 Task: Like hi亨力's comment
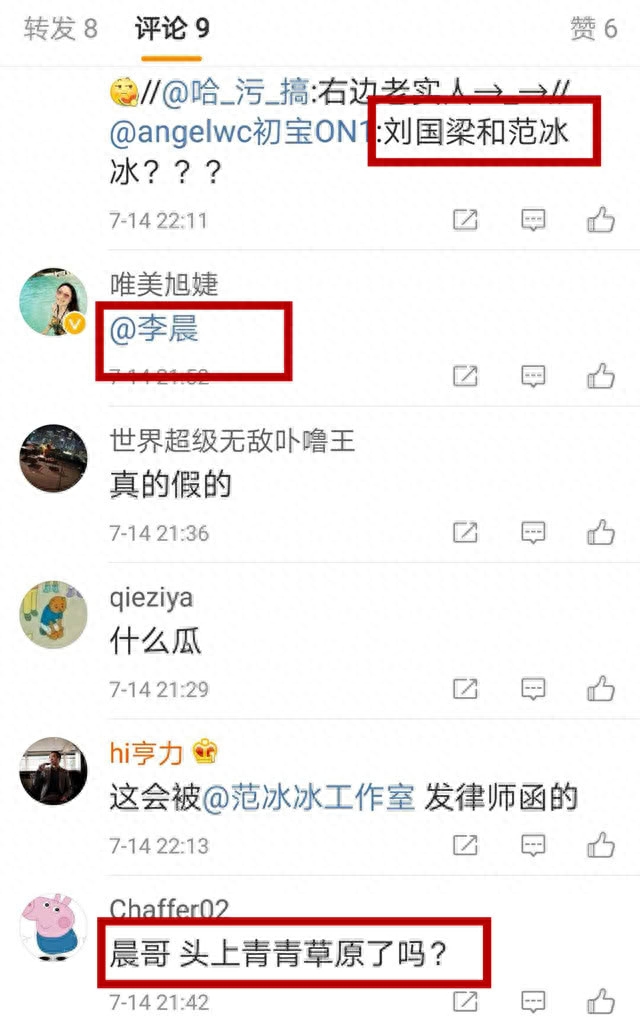[x=601, y=846]
